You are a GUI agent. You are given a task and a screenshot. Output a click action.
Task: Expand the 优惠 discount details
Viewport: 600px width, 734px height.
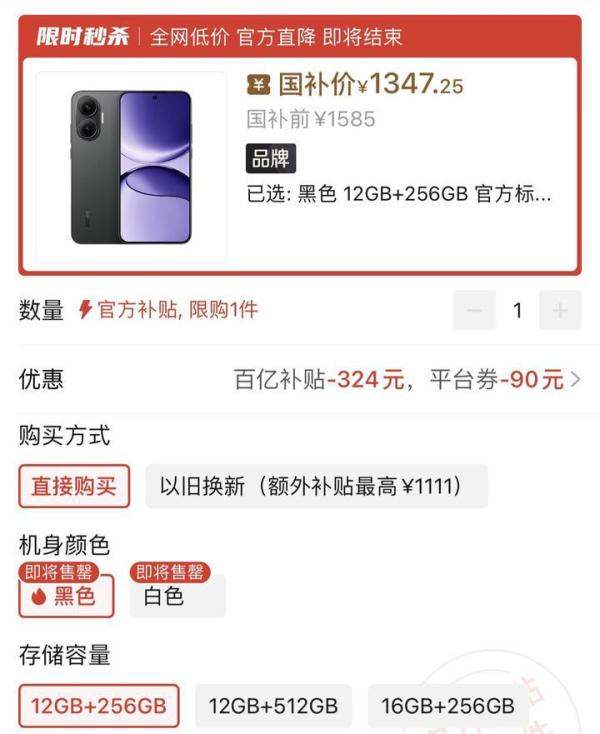coord(574,380)
